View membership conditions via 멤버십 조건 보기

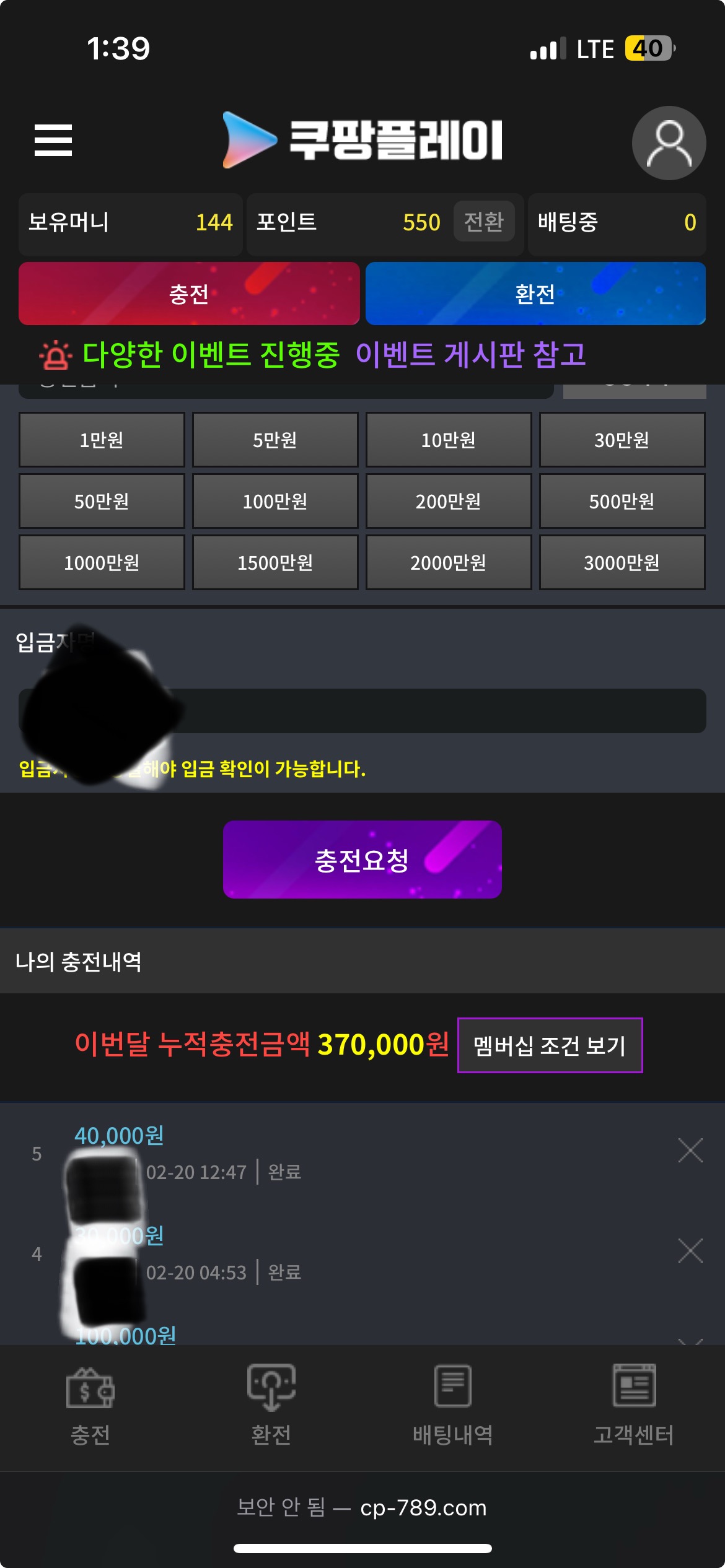[550, 1045]
